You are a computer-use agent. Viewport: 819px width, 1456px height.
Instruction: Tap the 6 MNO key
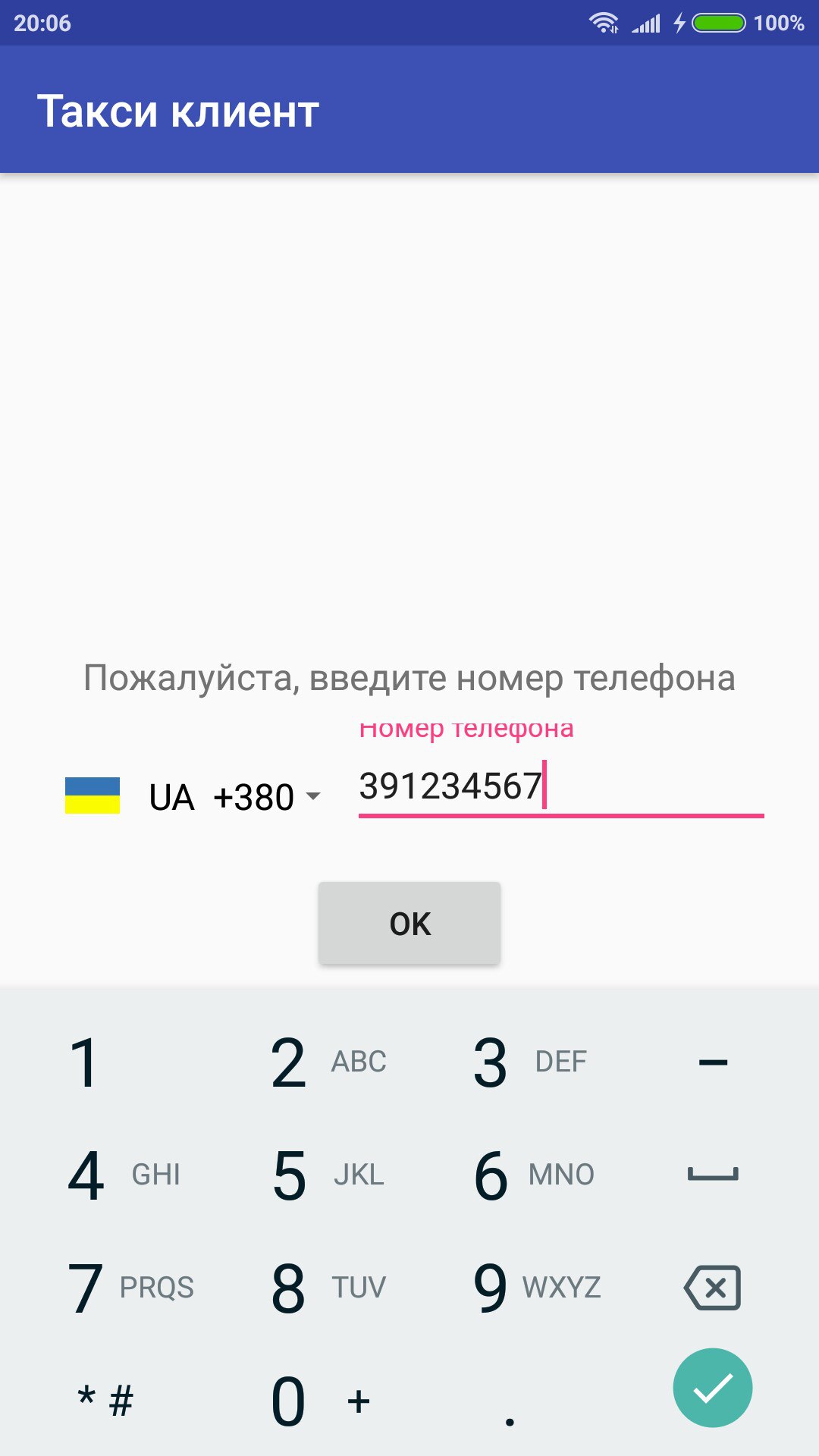tap(532, 1175)
